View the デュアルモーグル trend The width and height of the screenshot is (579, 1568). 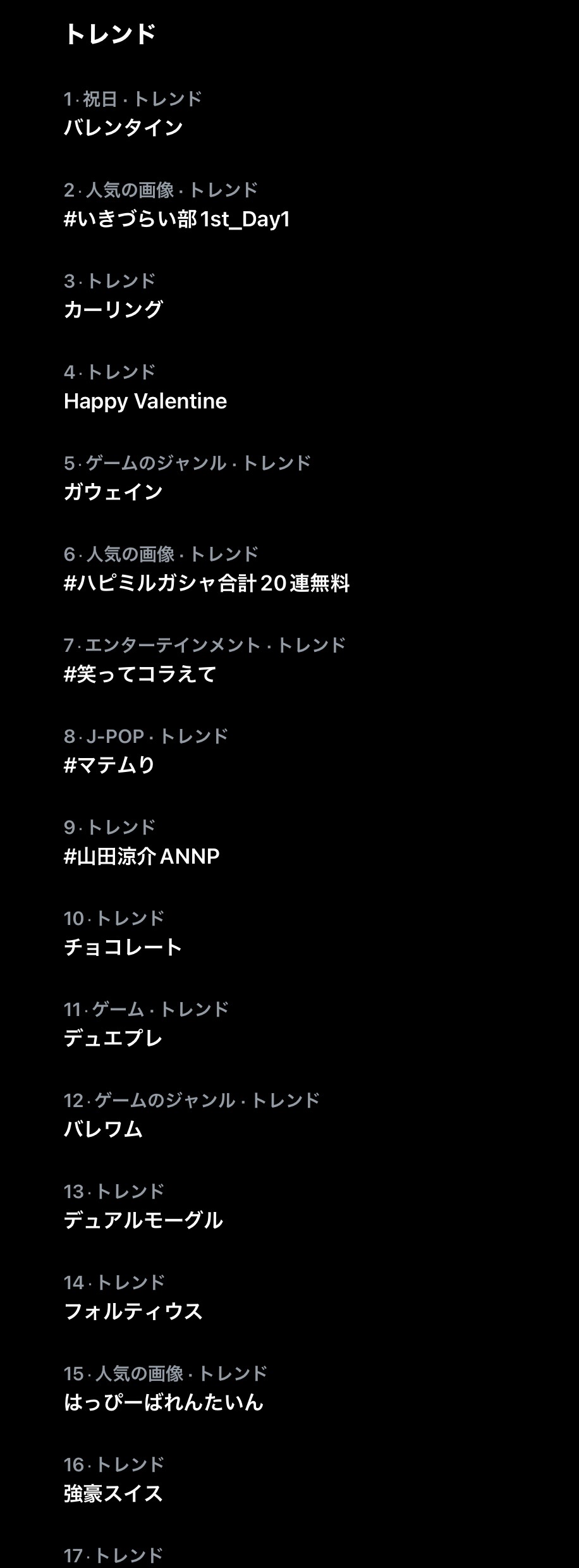point(143,1220)
